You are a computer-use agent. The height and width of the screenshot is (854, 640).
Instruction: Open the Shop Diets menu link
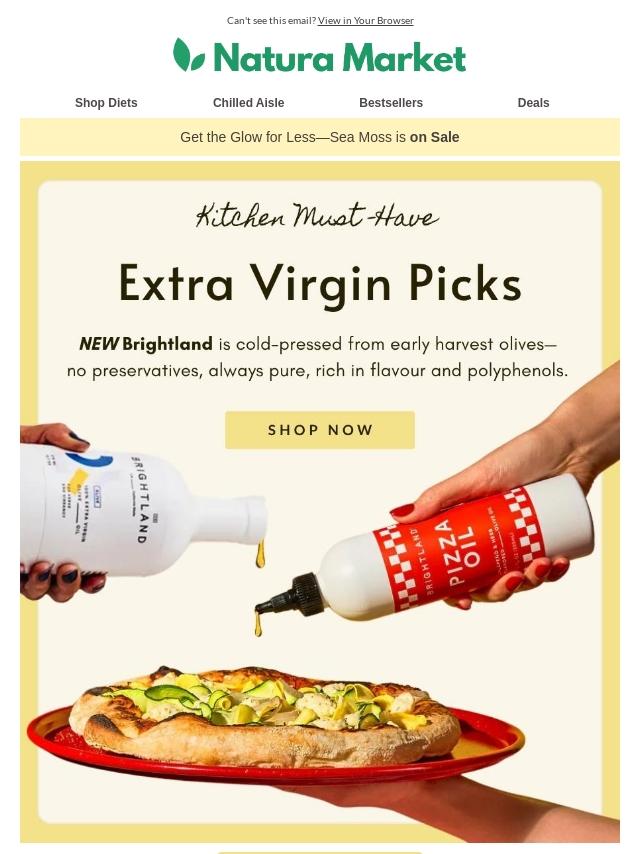[x=106, y=103]
